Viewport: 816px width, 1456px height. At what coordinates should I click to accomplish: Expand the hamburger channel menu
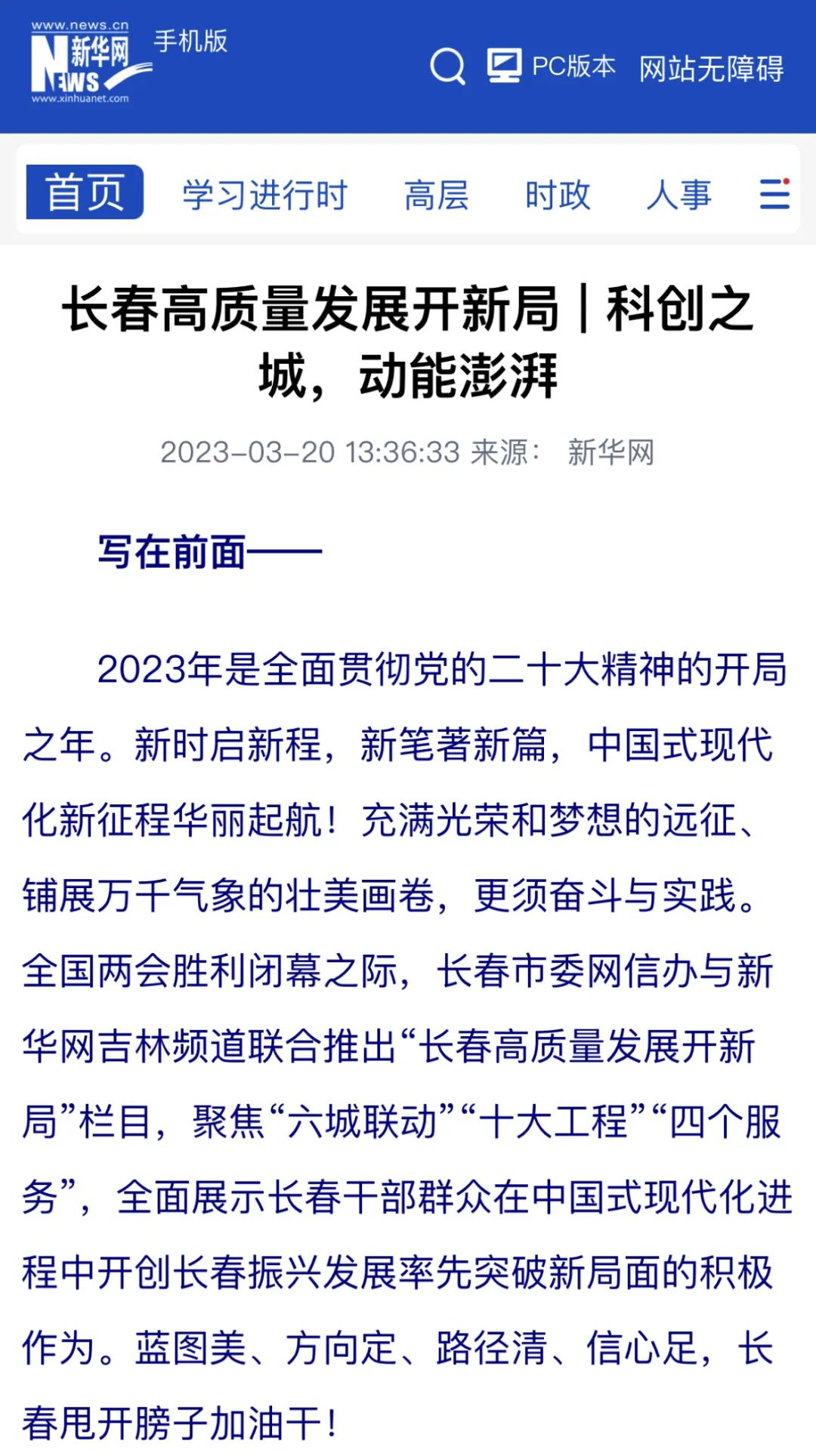(x=774, y=194)
